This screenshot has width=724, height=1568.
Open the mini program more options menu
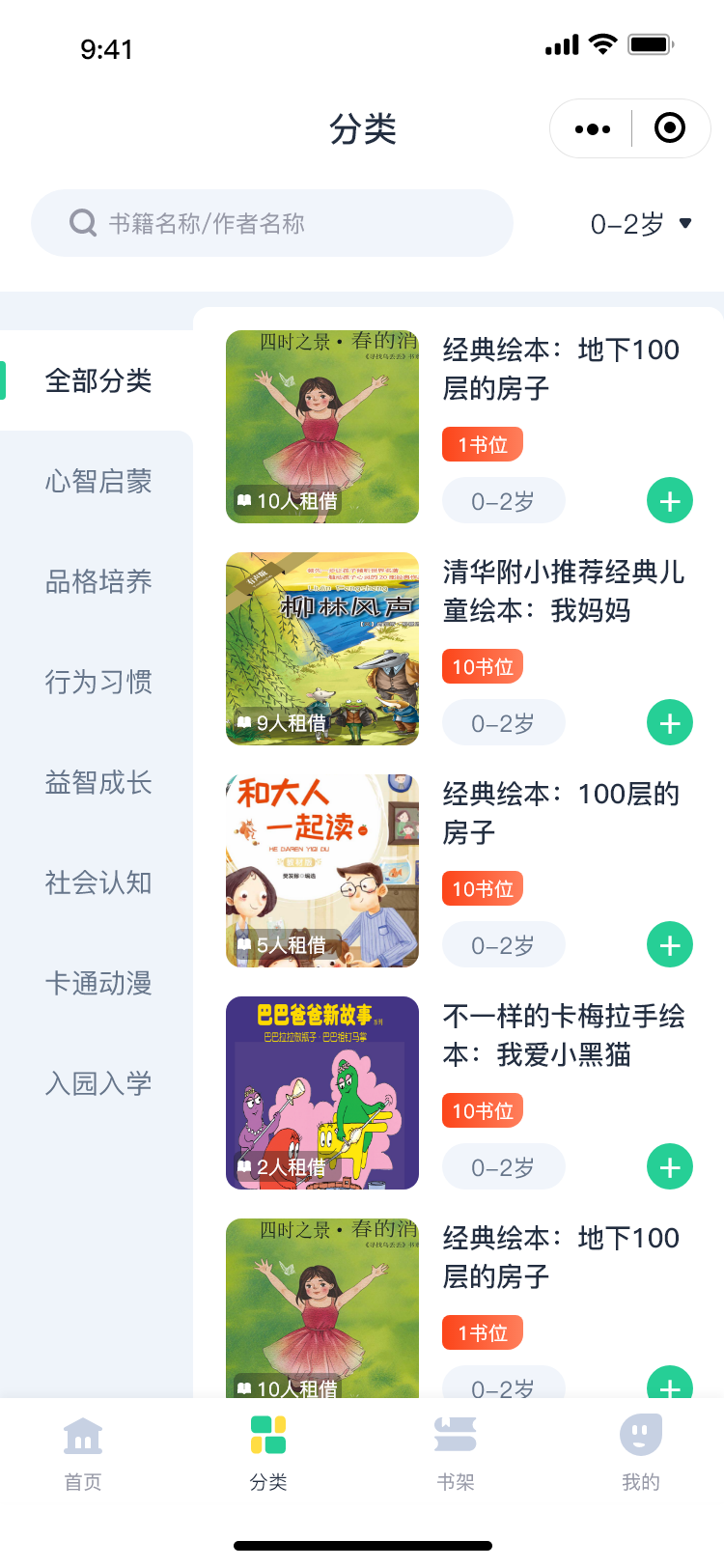point(592,128)
